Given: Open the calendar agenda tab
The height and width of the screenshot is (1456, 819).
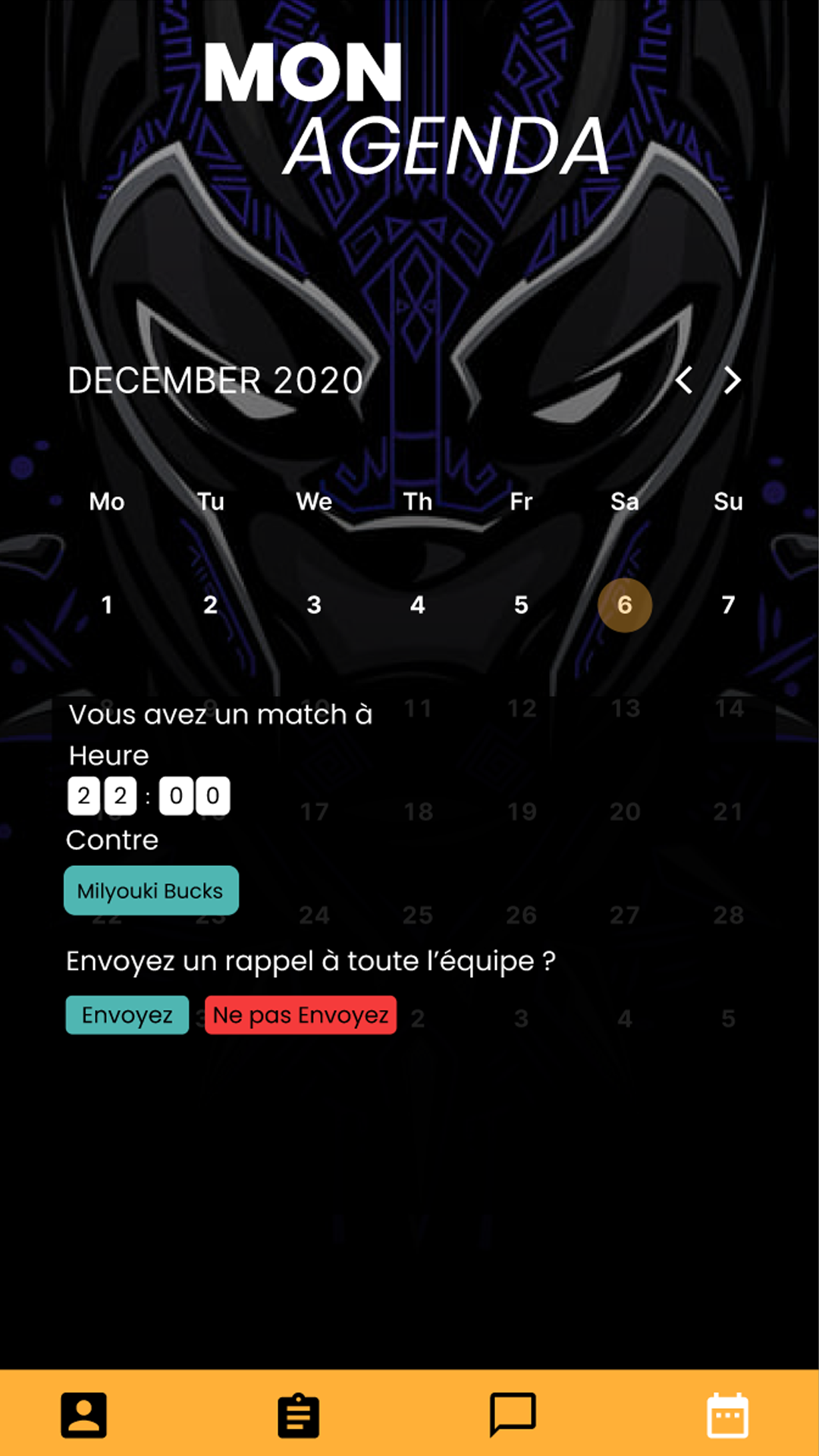Looking at the screenshot, I should pos(728,1415).
